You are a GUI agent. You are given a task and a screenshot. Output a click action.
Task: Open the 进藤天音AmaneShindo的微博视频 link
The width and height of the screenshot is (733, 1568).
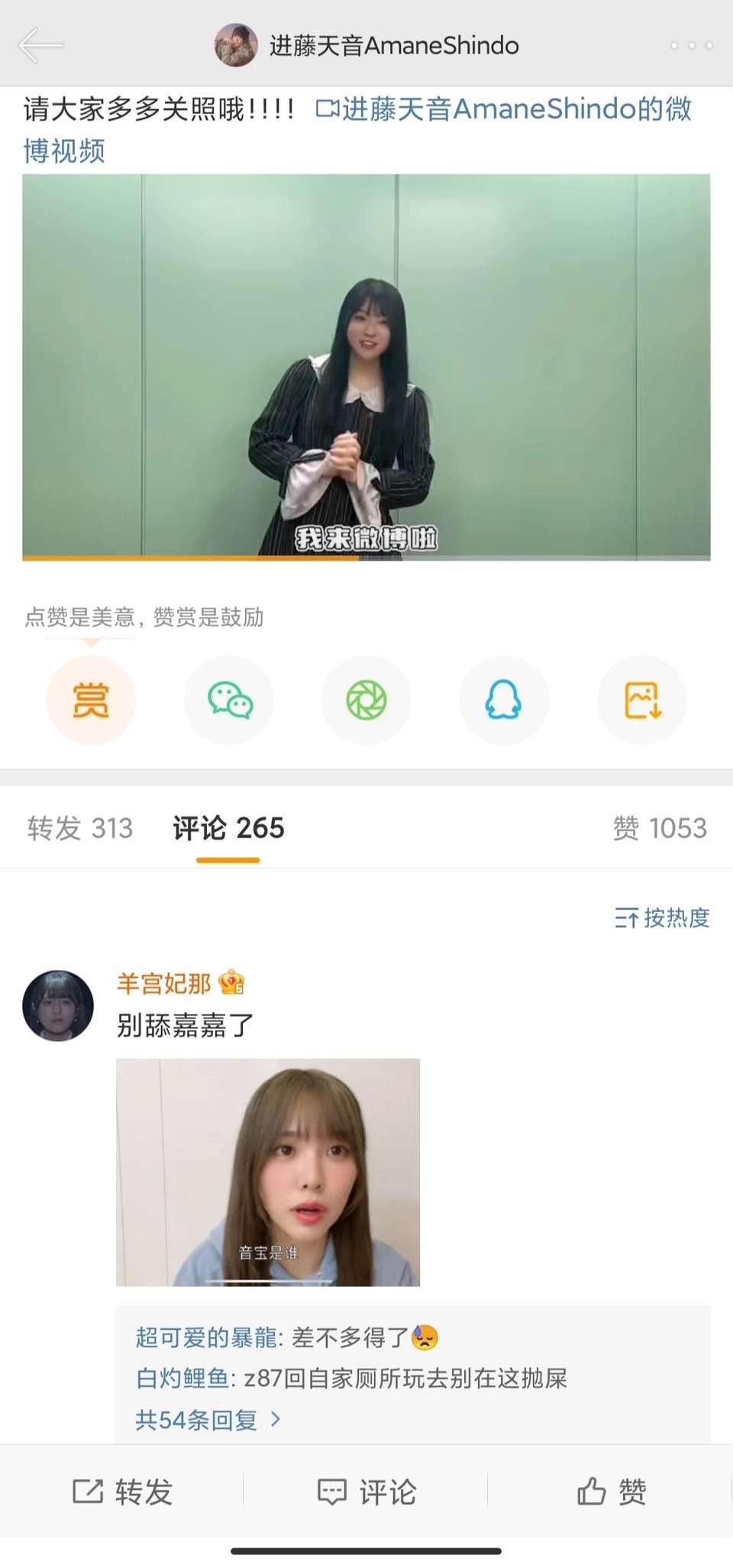(504, 110)
